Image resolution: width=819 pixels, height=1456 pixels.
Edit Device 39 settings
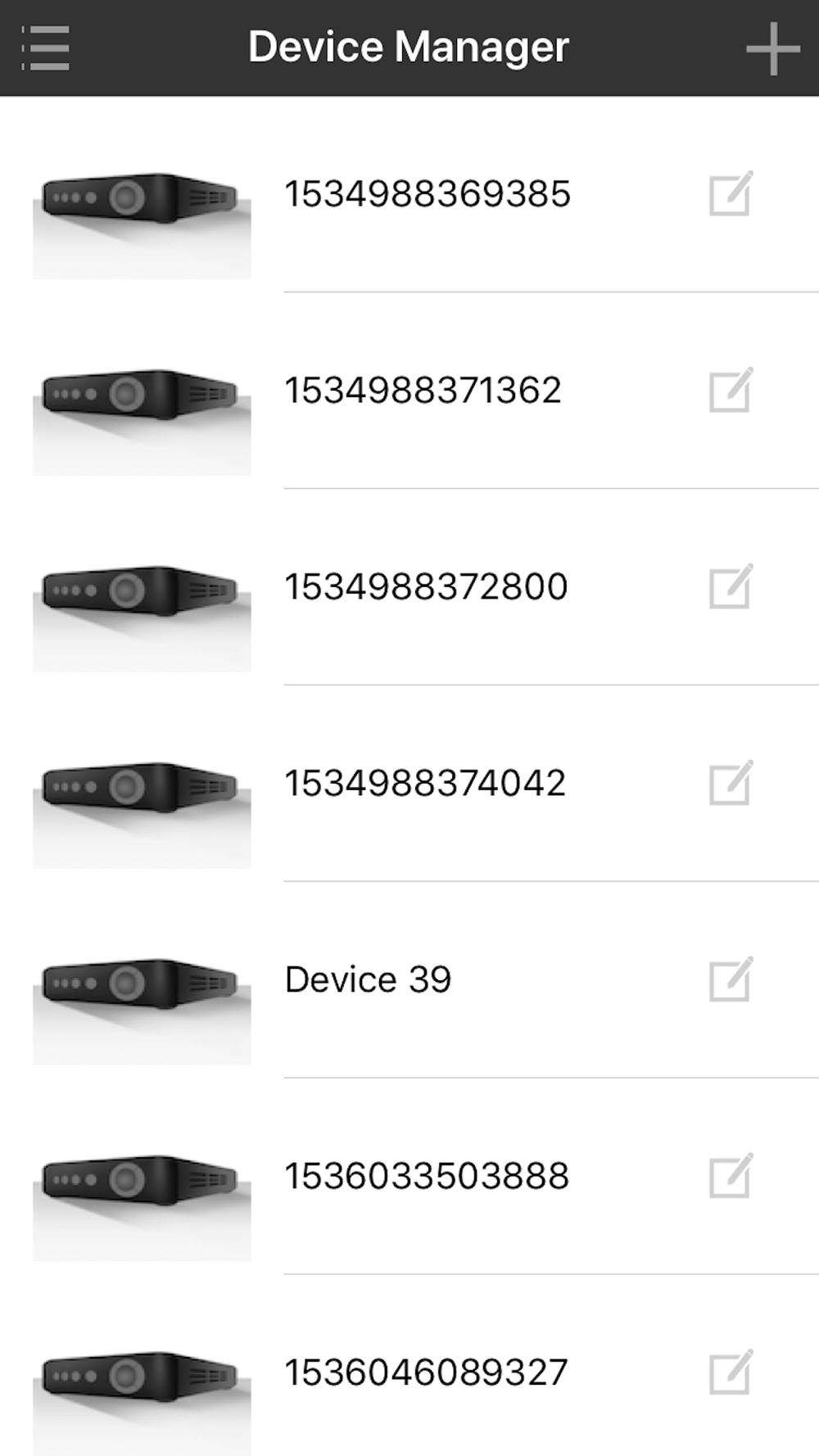click(731, 980)
